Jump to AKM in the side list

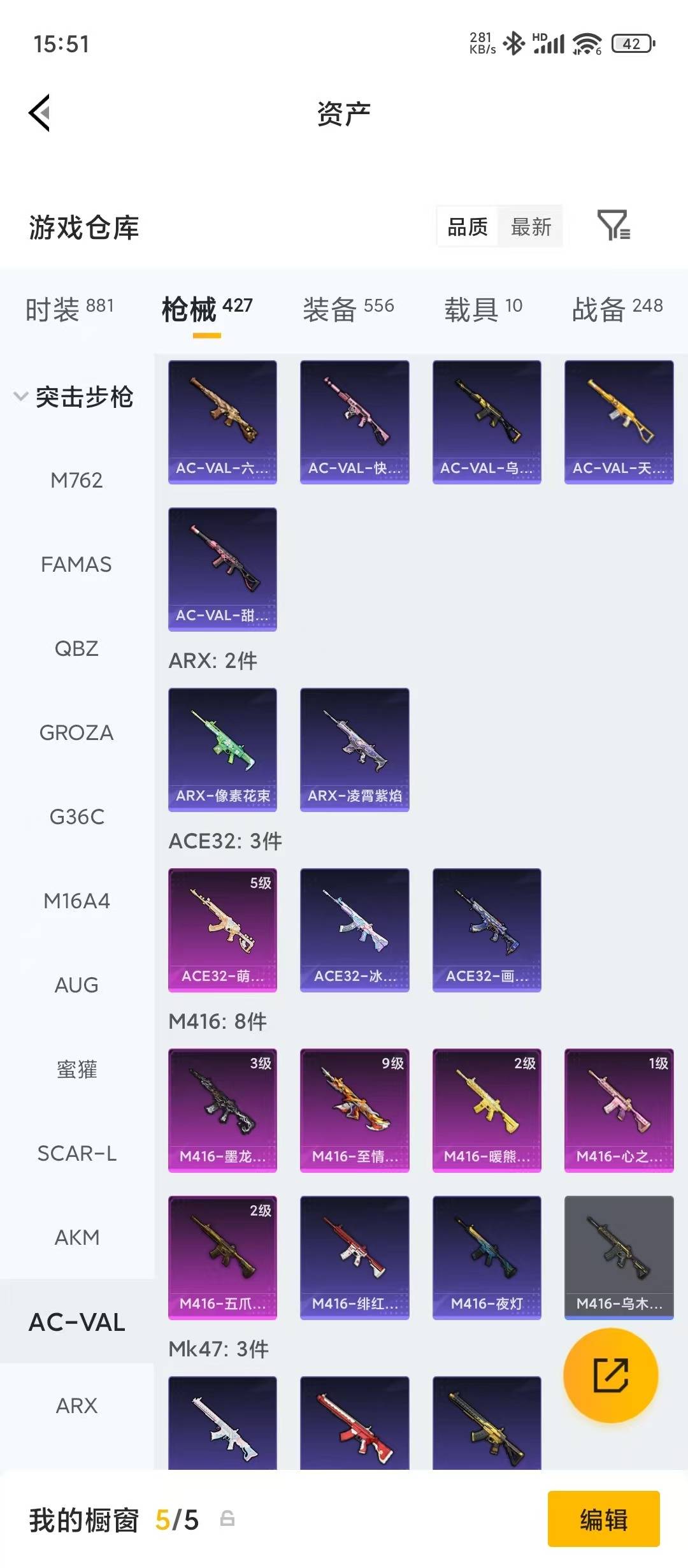[x=76, y=1237]
